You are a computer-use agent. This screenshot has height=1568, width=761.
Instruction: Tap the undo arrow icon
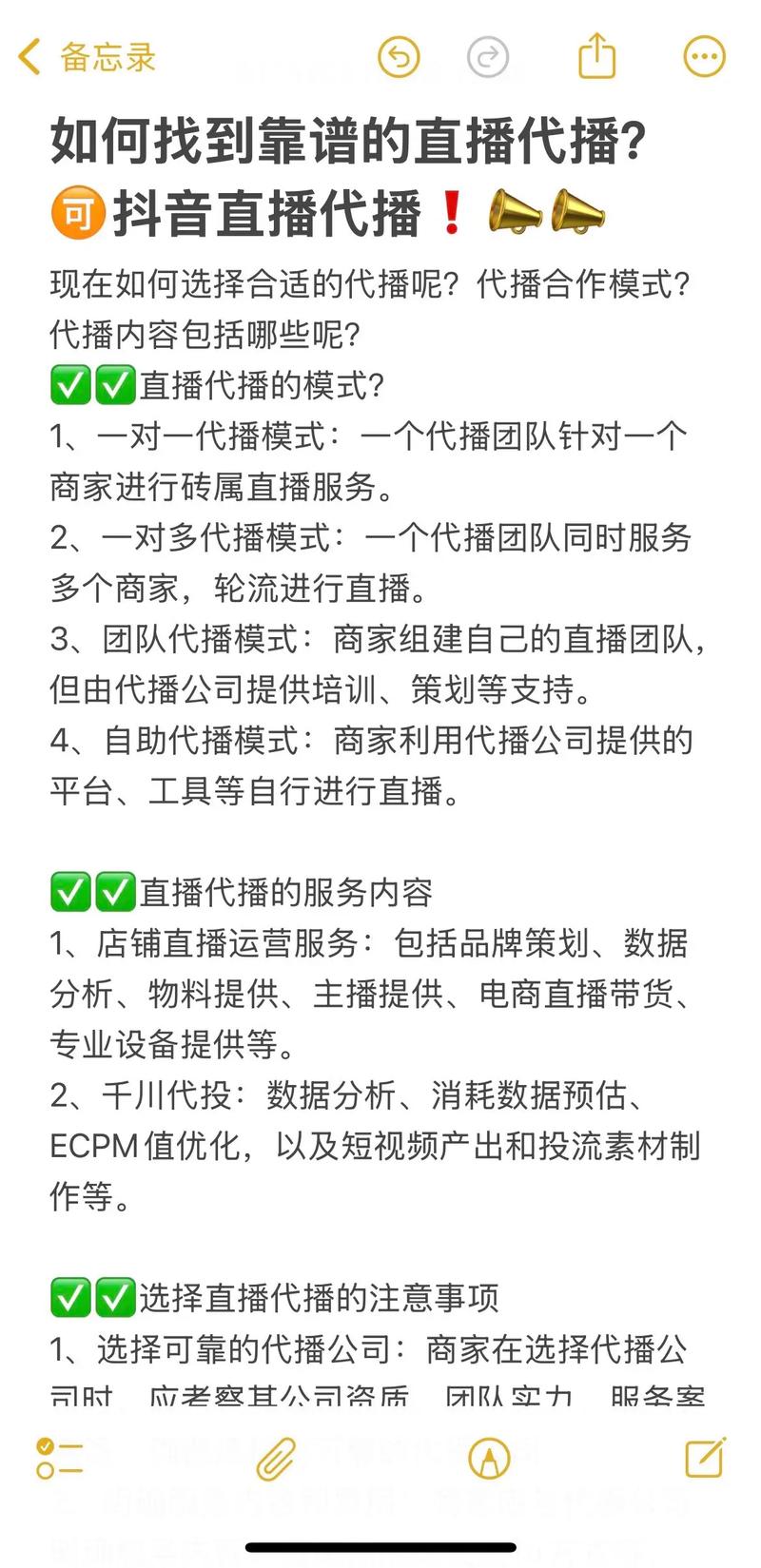[400, 57]
